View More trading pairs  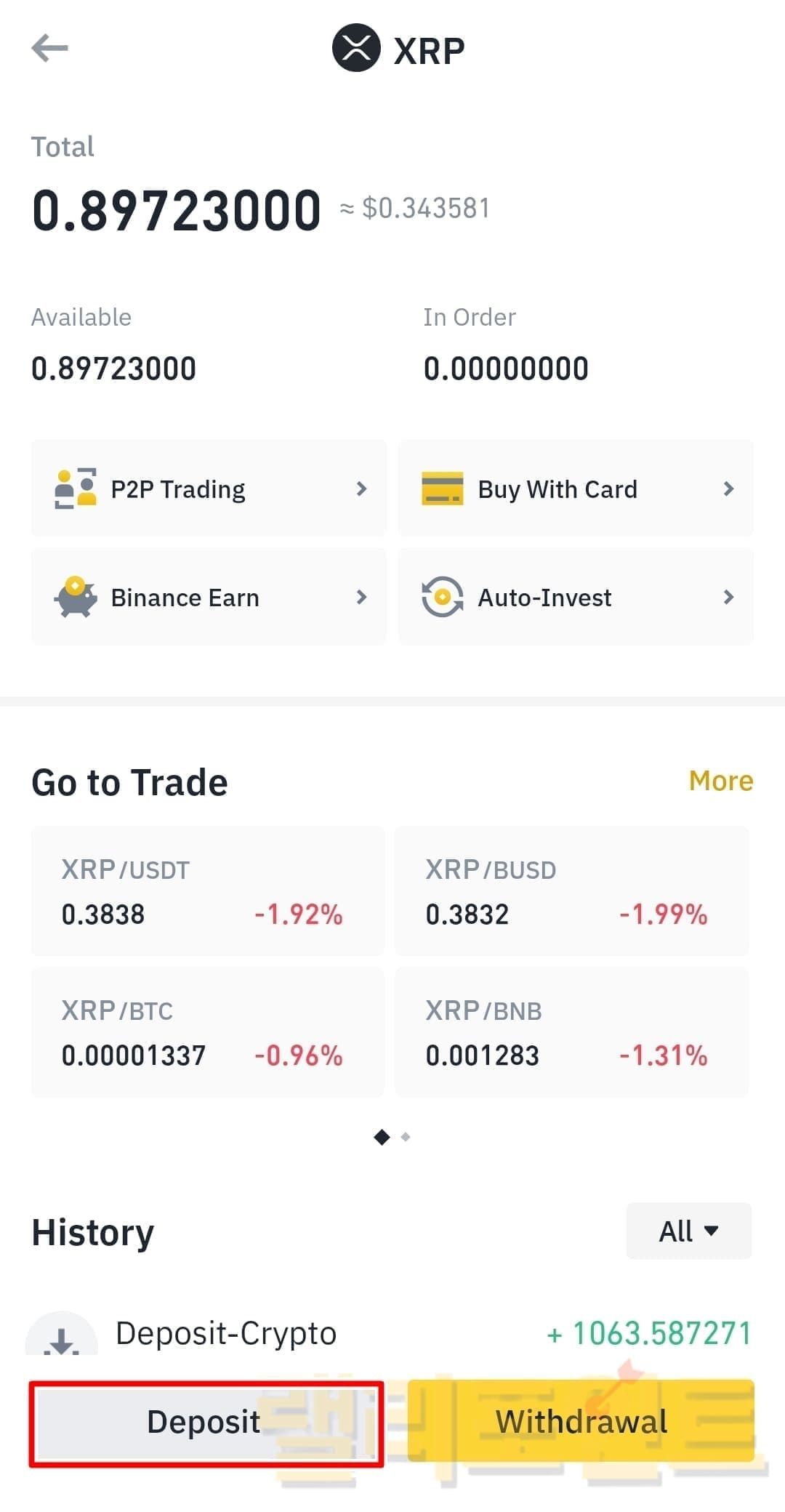(x=720, y=781)
